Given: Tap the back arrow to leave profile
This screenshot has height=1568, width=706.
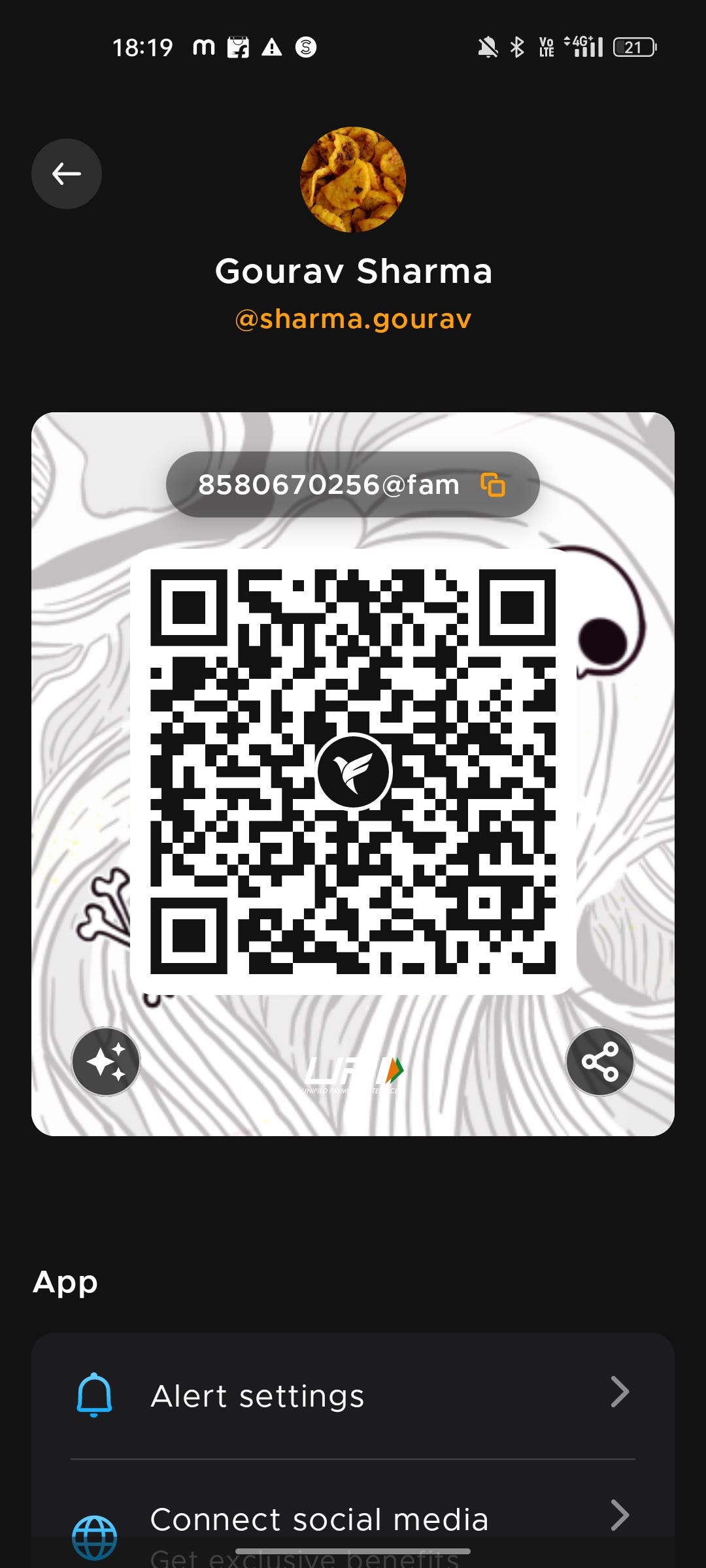Looking at the screenshot, I should point(66,173).
